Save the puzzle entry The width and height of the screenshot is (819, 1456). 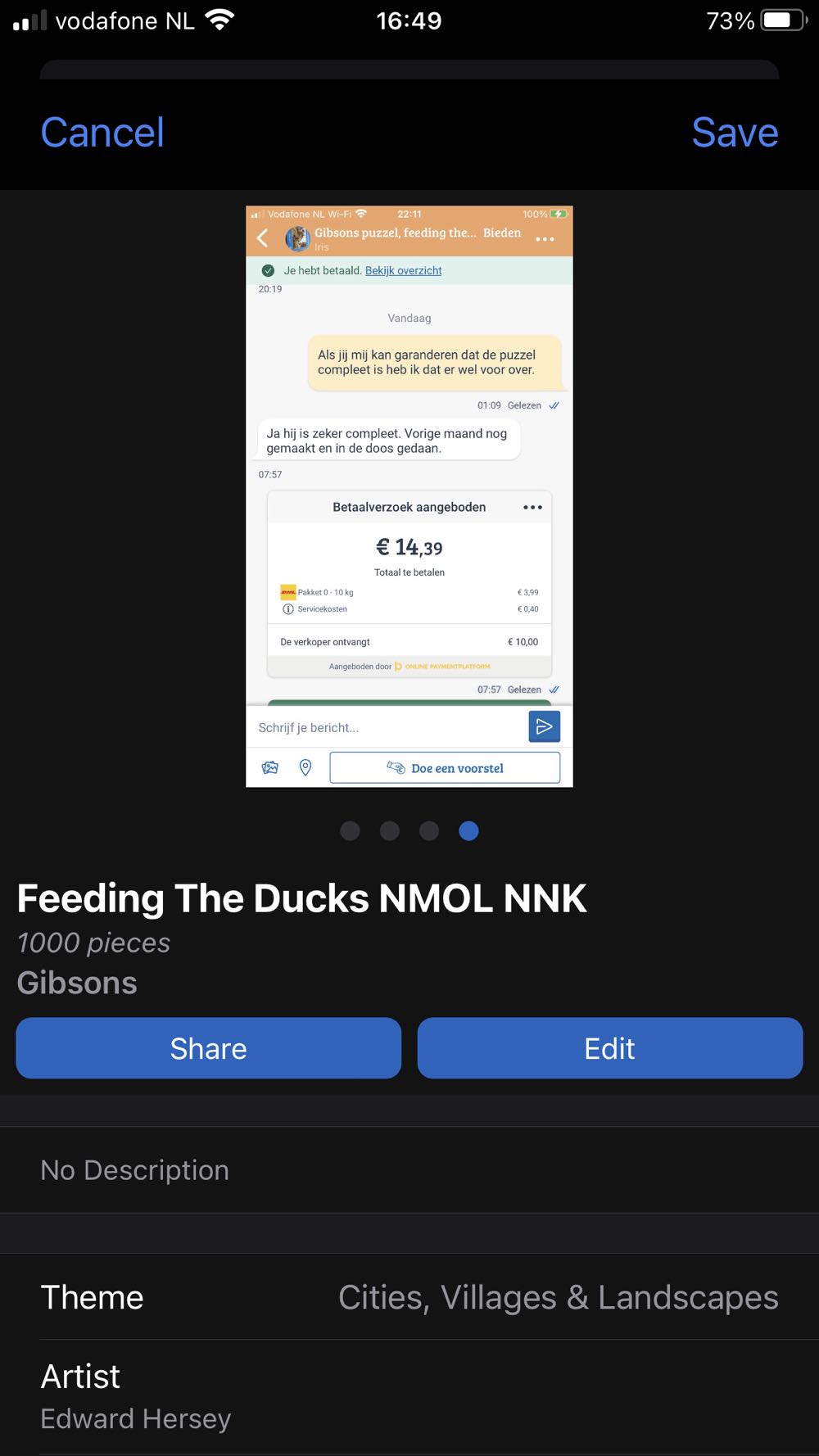[x=734, y=133]
